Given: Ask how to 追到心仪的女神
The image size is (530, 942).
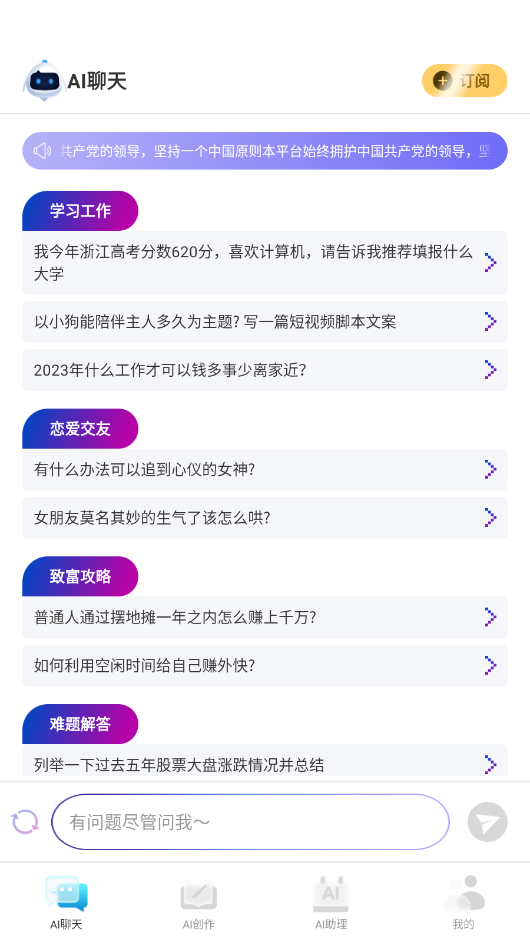Looking at the screenshot, I should tap(265, 469).
